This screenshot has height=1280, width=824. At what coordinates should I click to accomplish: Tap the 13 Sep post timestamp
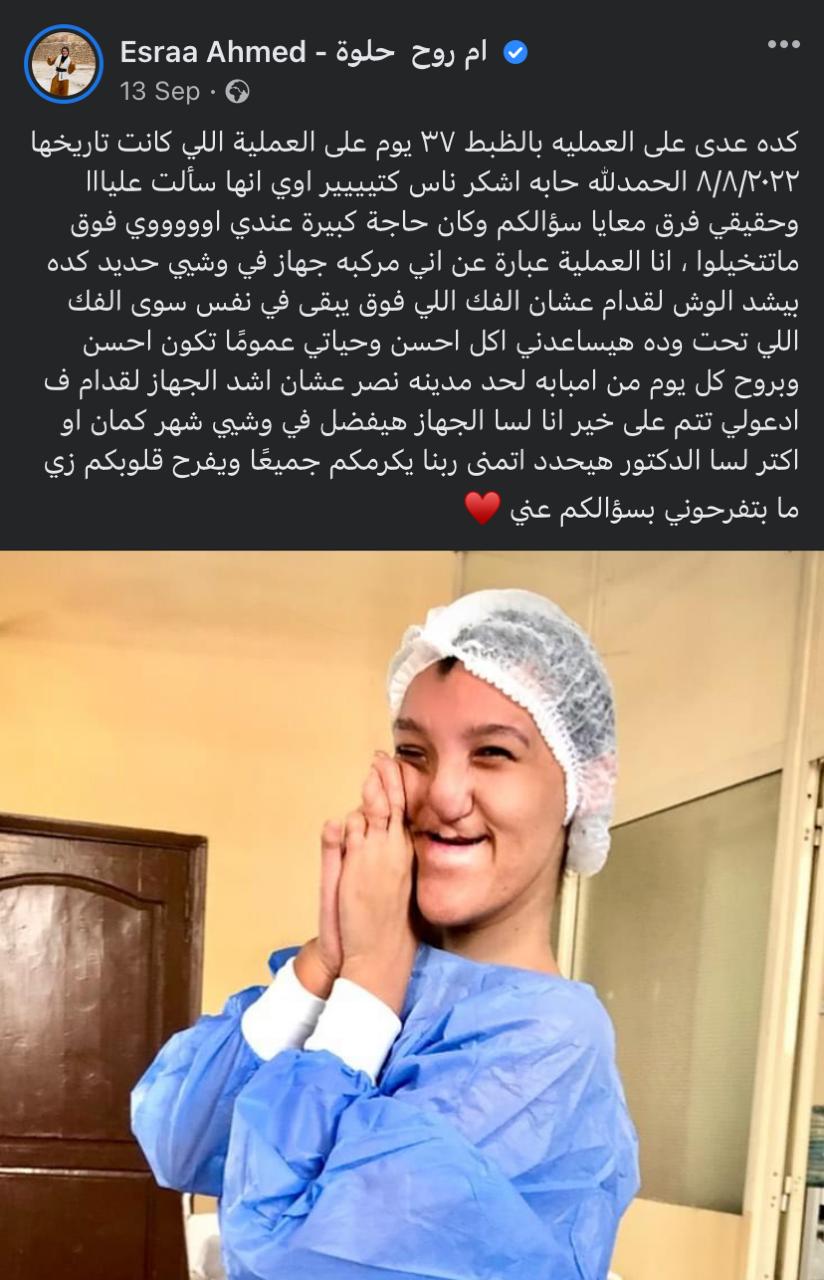(160, 92)
